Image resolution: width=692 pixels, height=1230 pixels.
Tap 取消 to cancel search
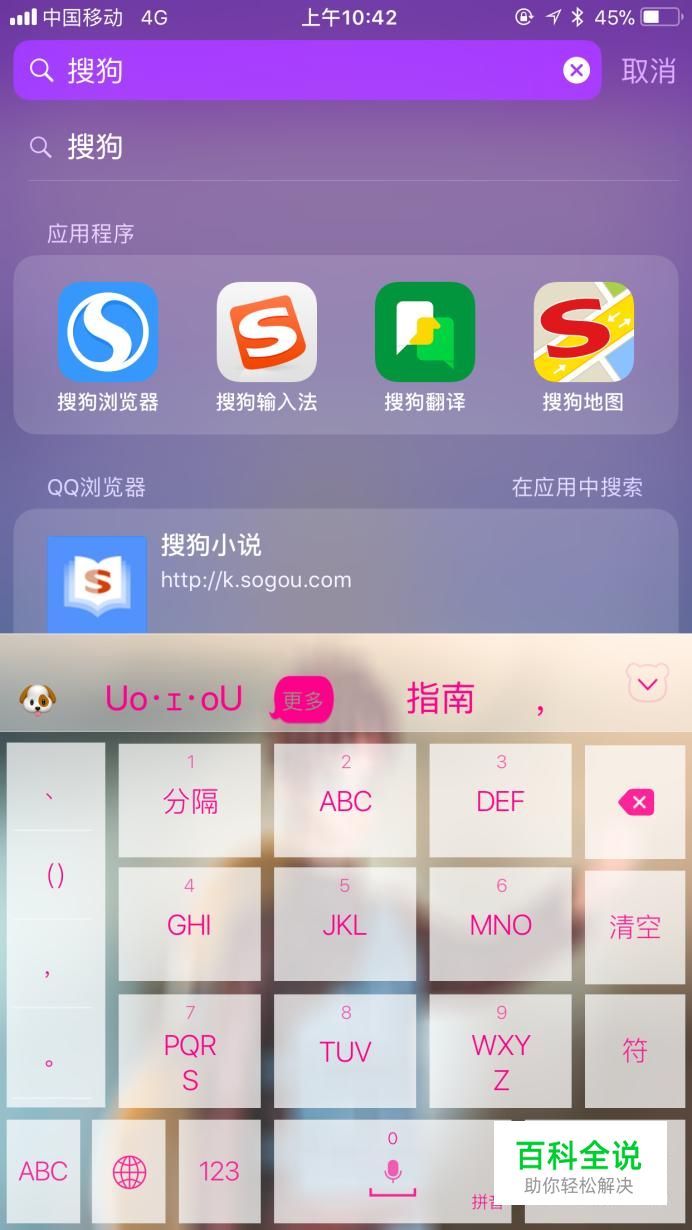[649, 71]
